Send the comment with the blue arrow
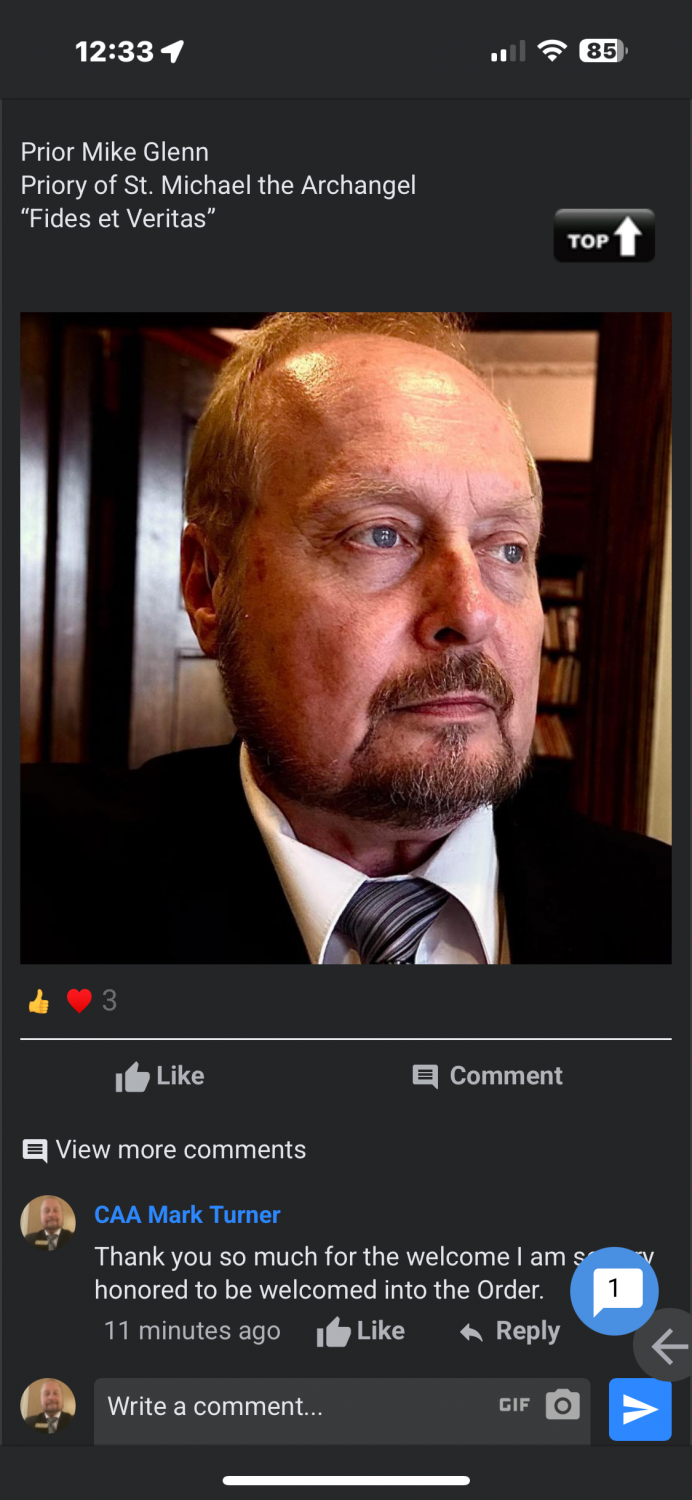 coord(639,1409)
